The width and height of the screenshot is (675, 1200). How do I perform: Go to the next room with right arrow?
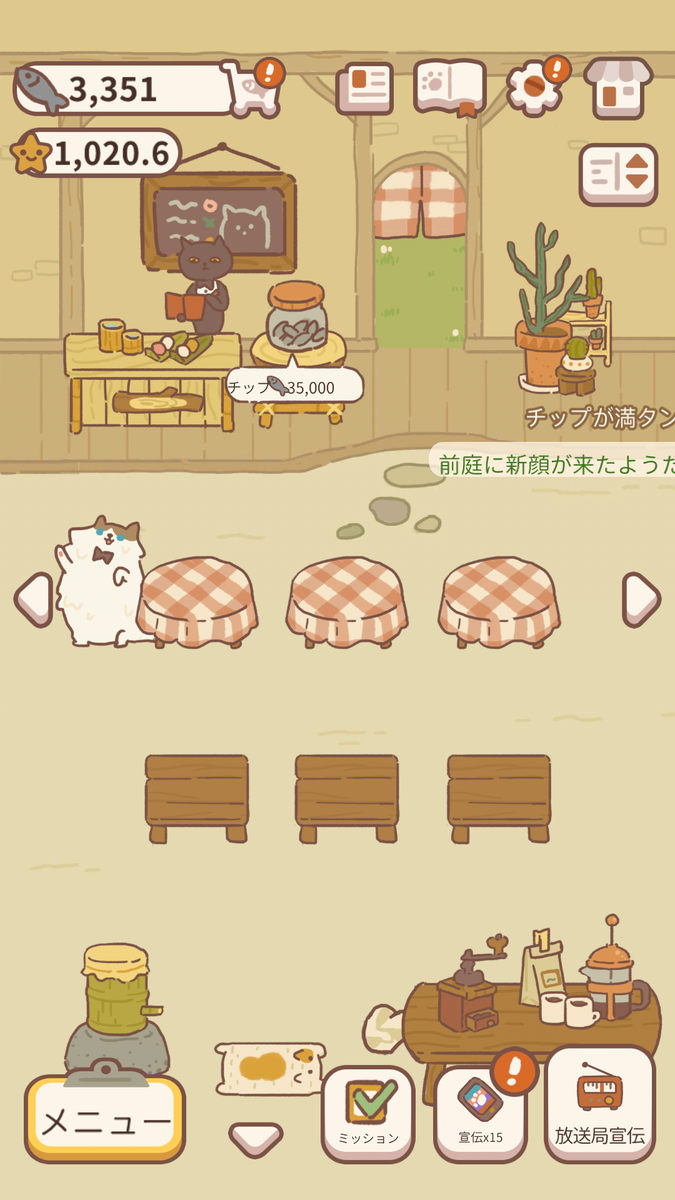tap(640, 599)
